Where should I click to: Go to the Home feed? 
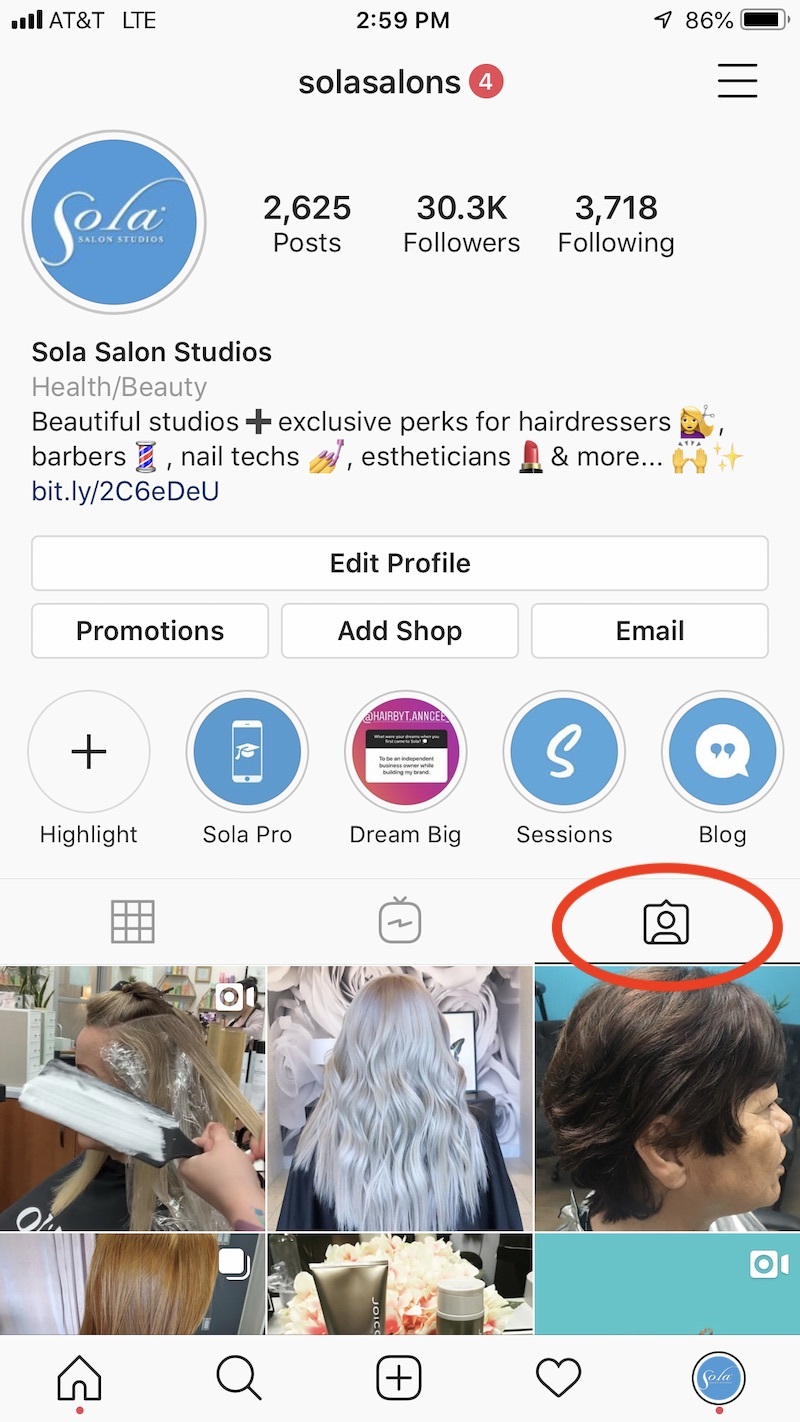click(x=80, y=1379)
